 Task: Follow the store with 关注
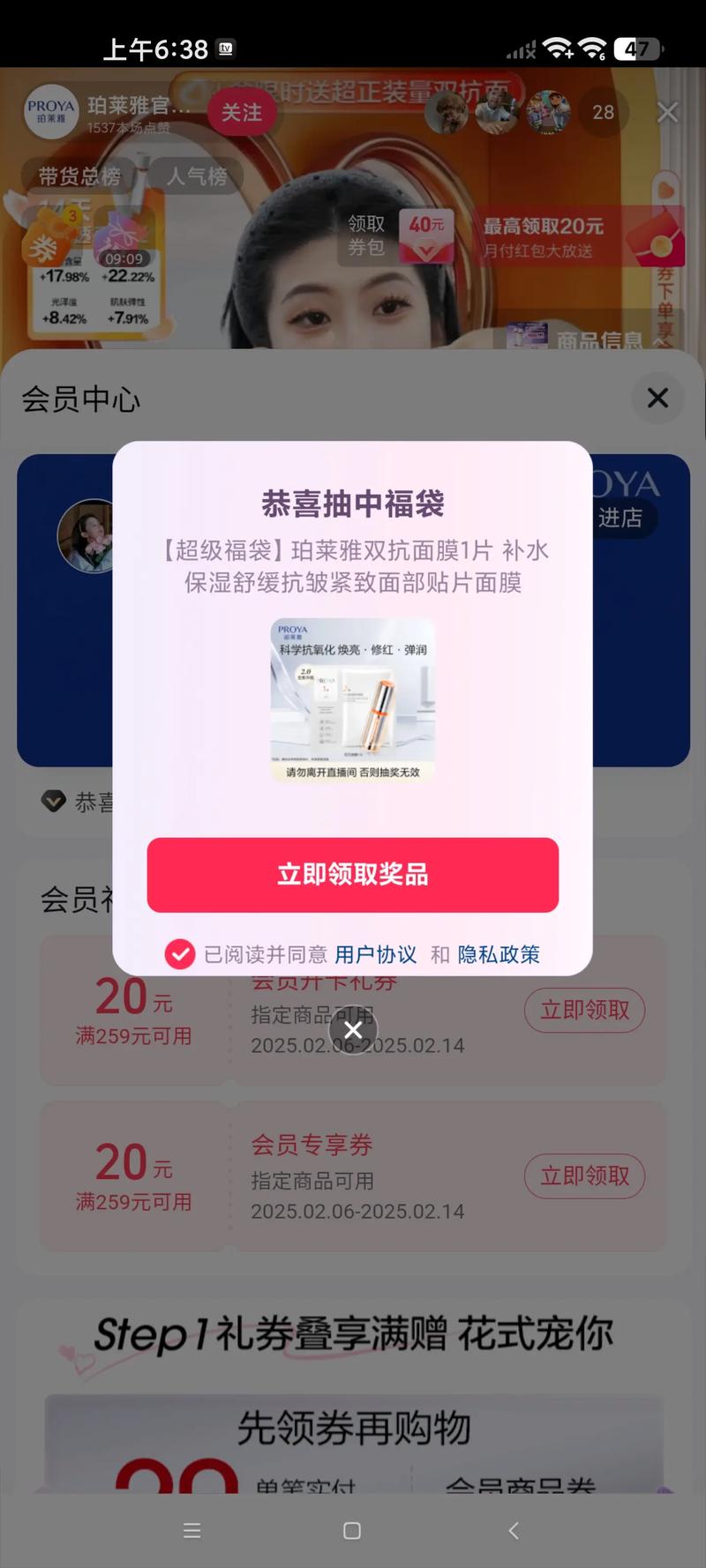[241, 113]
